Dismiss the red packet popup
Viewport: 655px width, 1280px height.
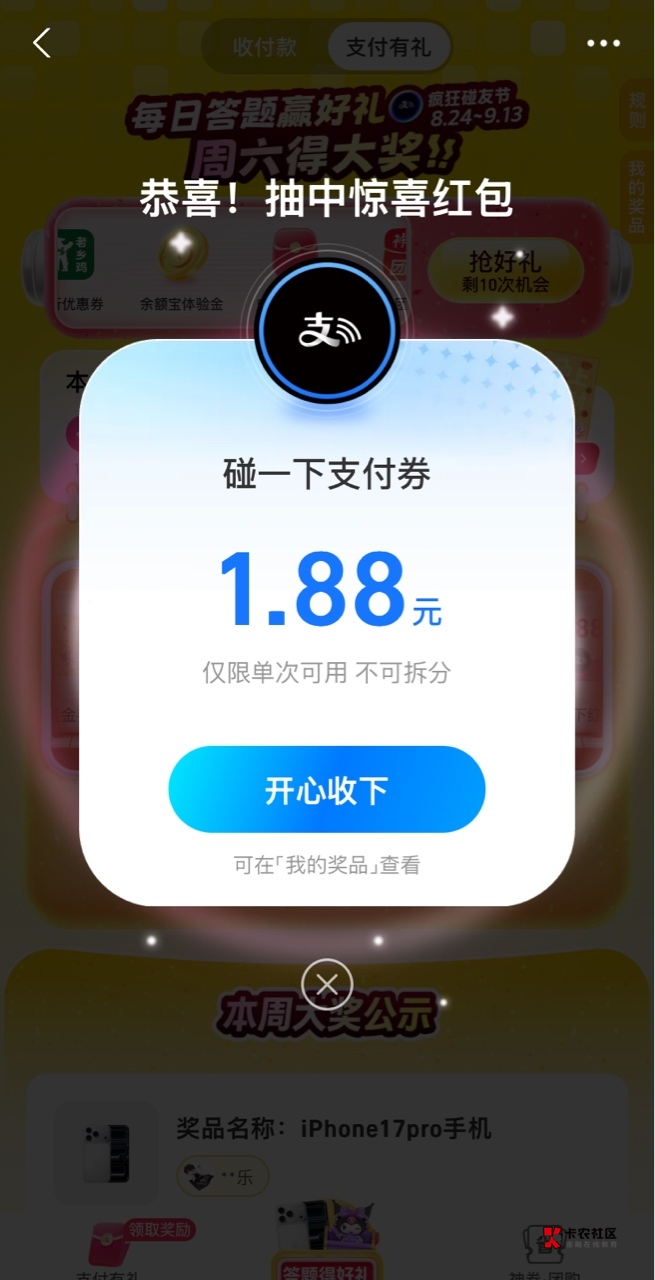[x=327, y=985]
